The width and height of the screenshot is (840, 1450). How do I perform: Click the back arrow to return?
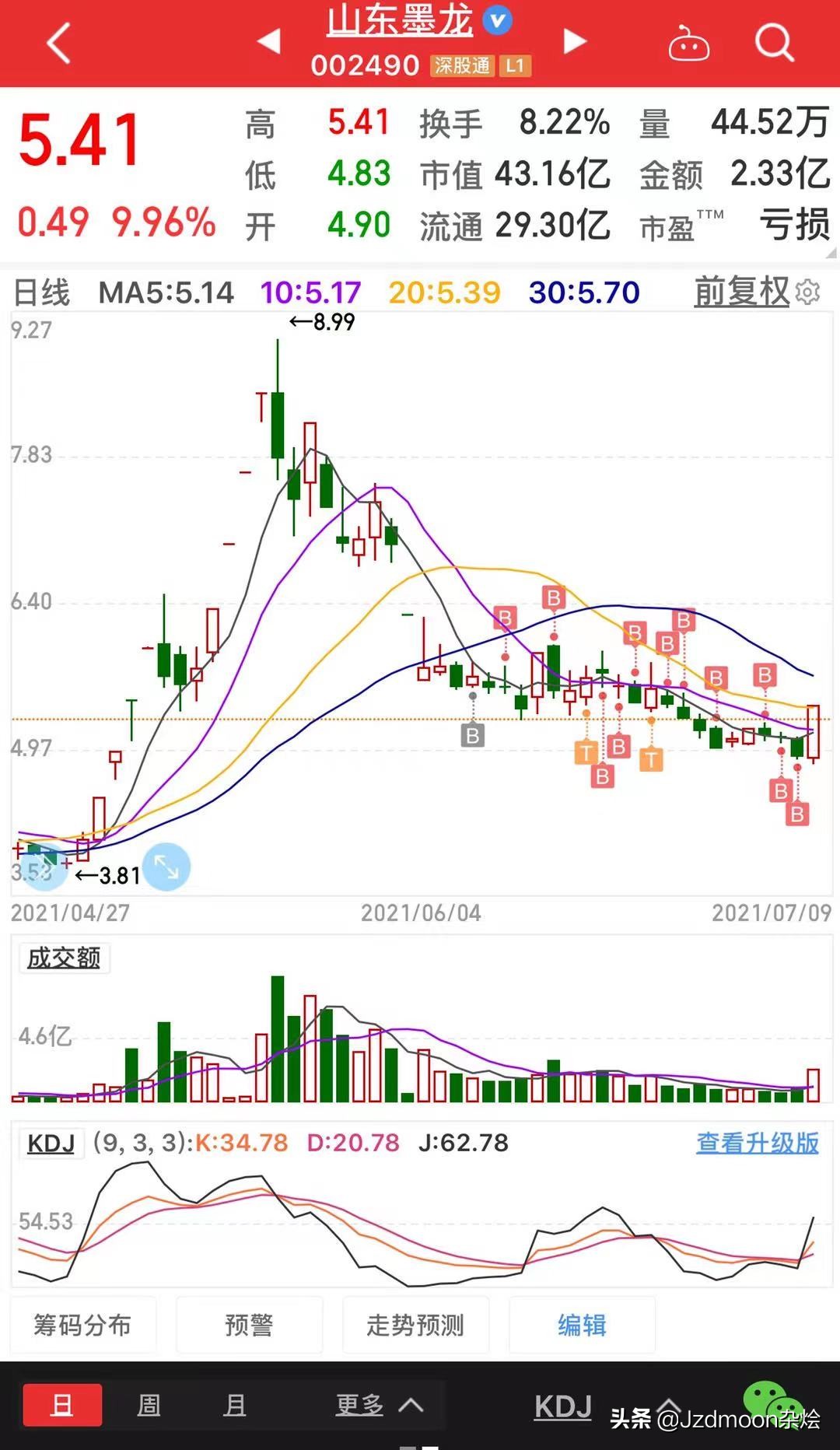pyautogui.click(x=56, y=44)
